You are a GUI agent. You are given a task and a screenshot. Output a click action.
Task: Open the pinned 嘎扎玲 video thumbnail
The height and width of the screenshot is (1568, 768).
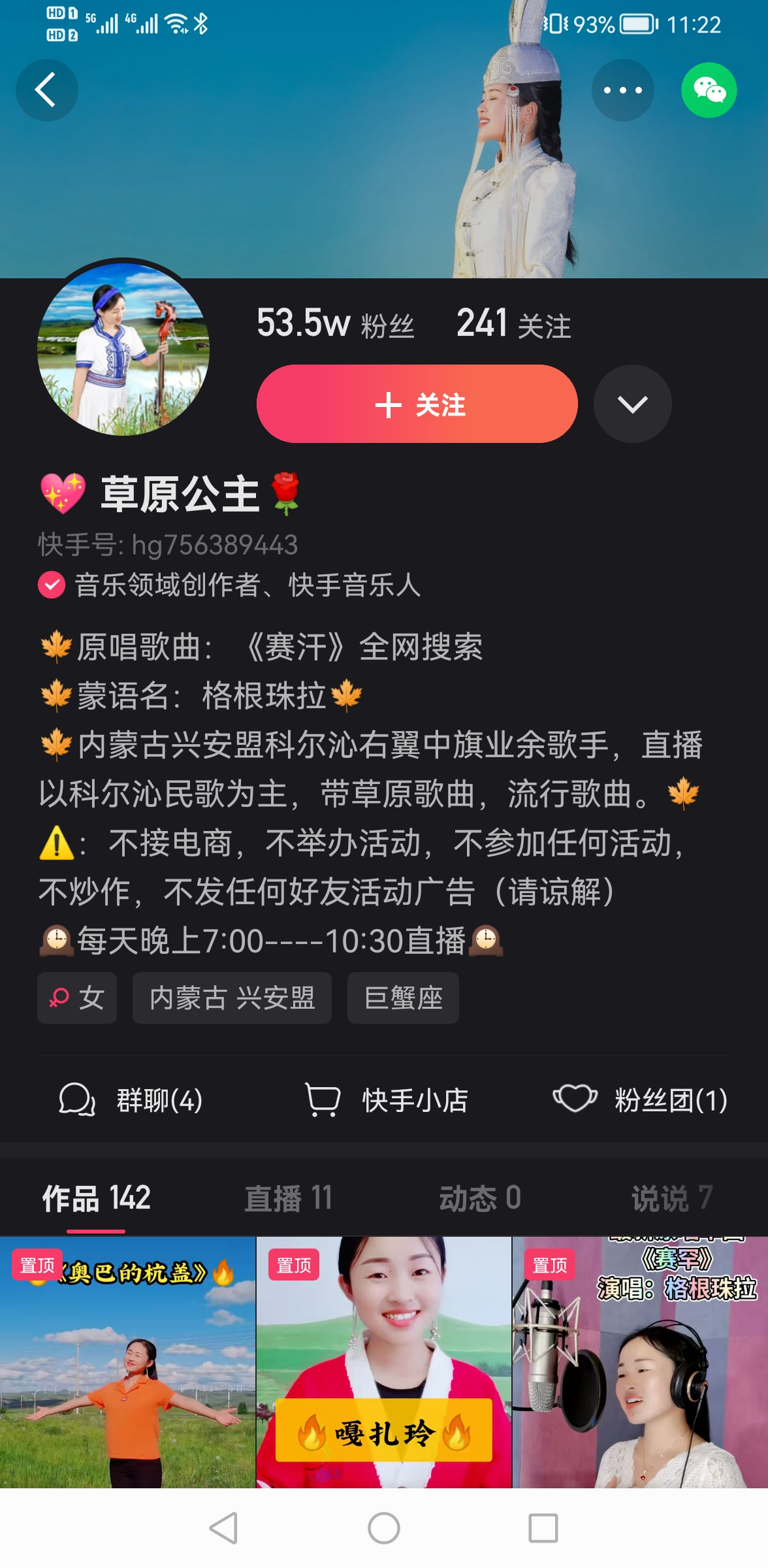click(384, 1372)
